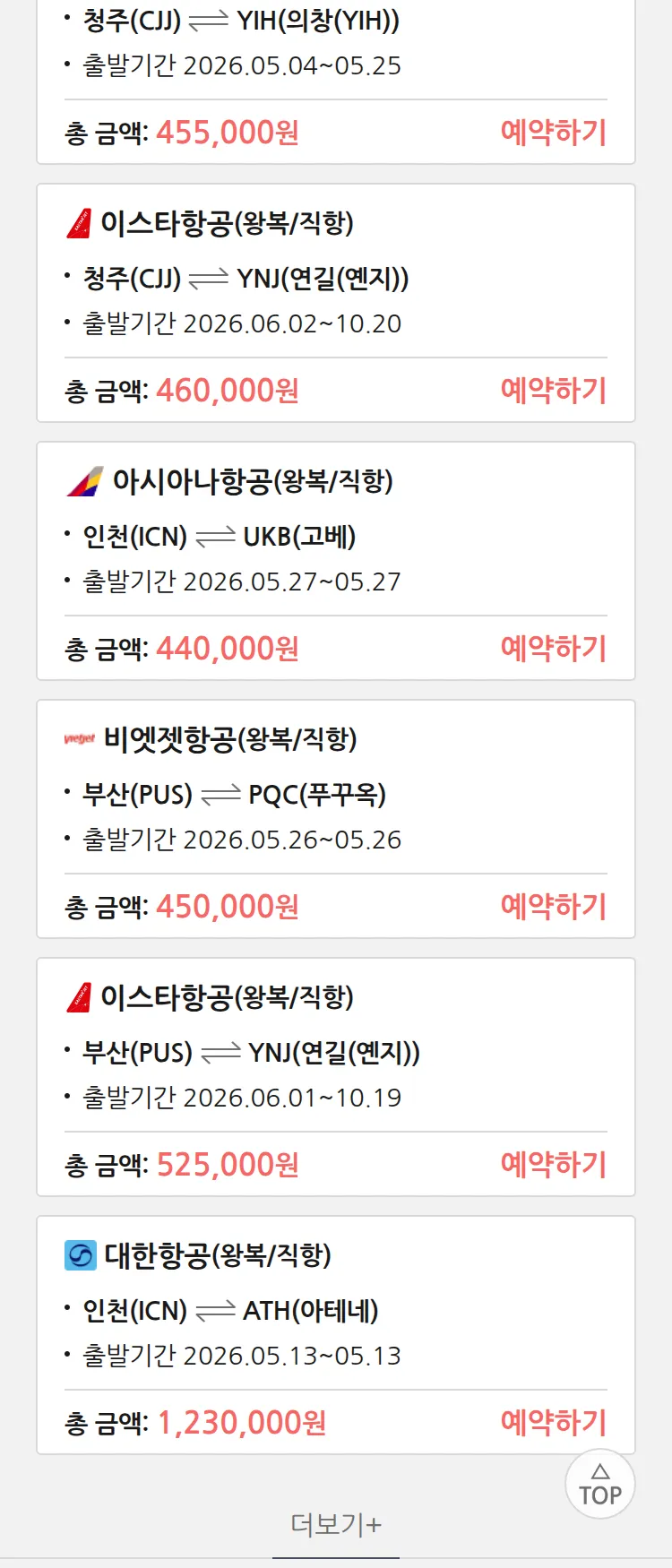Image resolution: width=672 pixels, height=1568 pixels.
Task: Reserve the 아시아나항공 인천 to UKB(고베) flight
Action: pos(553,649)
